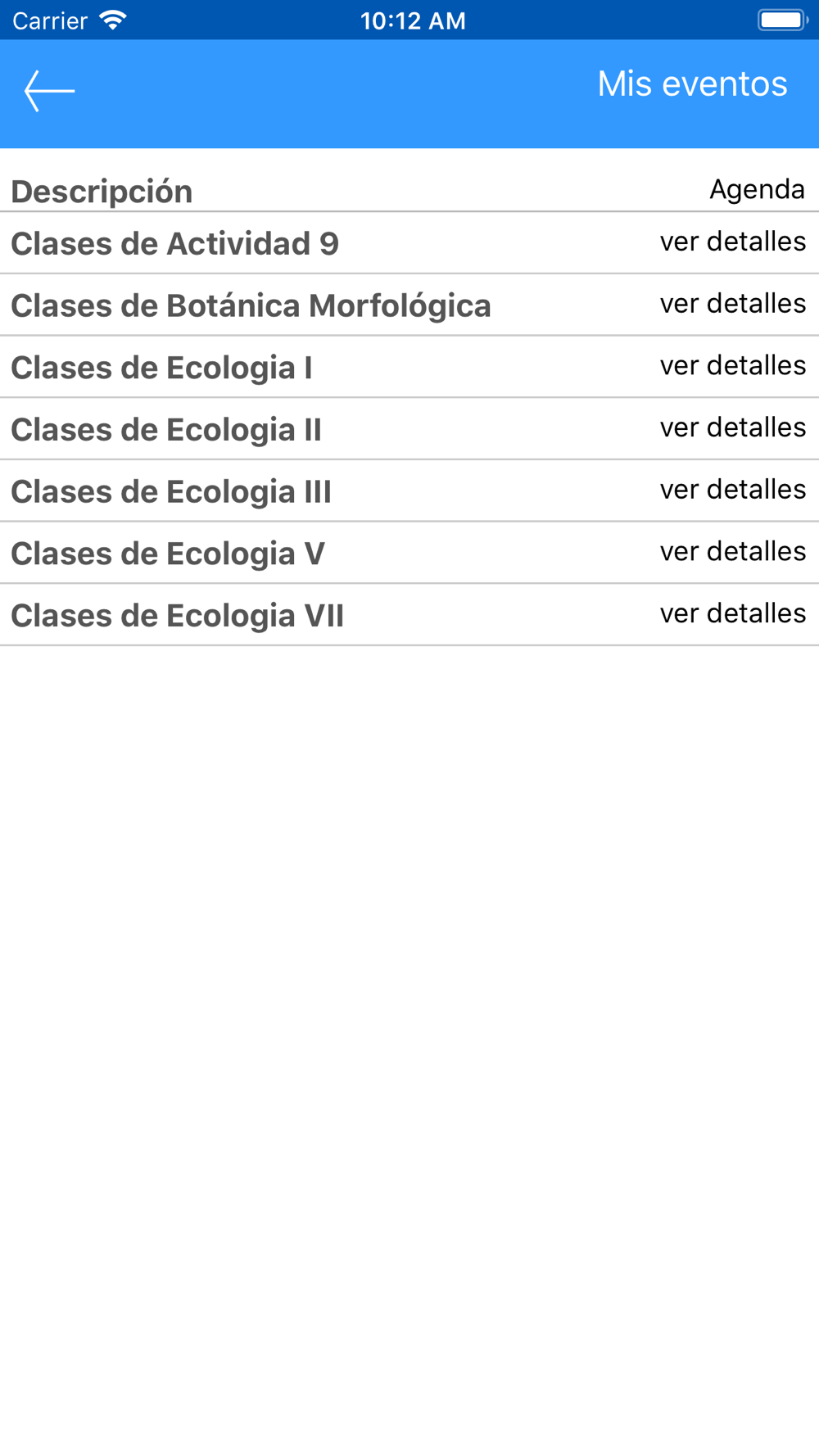
Task: View details for Clases de Botánica Morfológica
Action: click(x=733, y=304)
